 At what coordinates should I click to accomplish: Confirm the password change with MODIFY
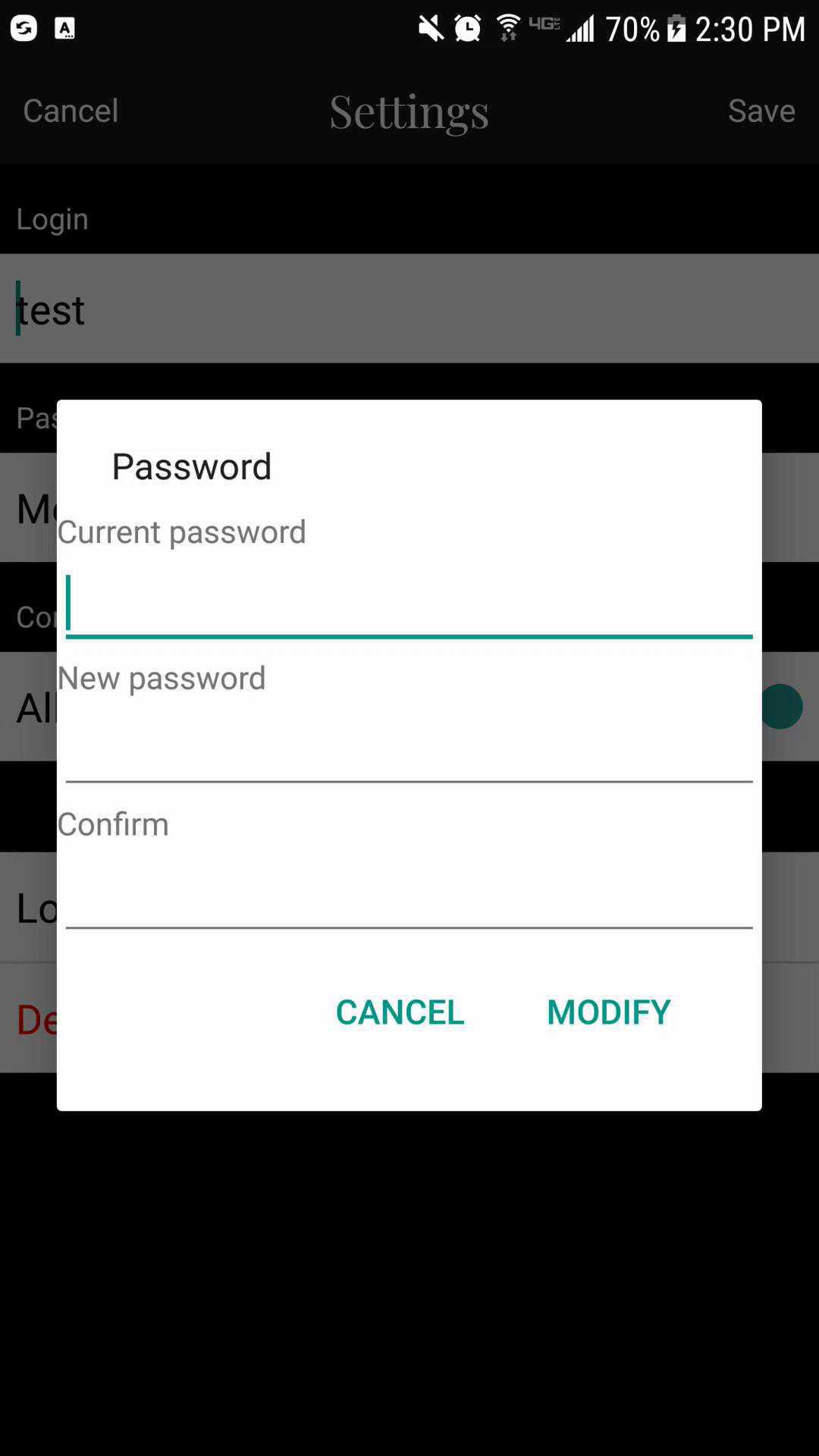[608, 1012]
